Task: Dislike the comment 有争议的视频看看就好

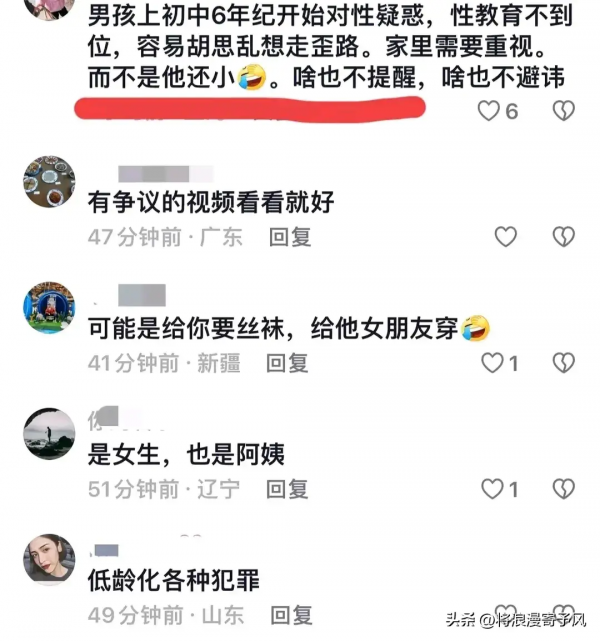Action: (565, 237)
